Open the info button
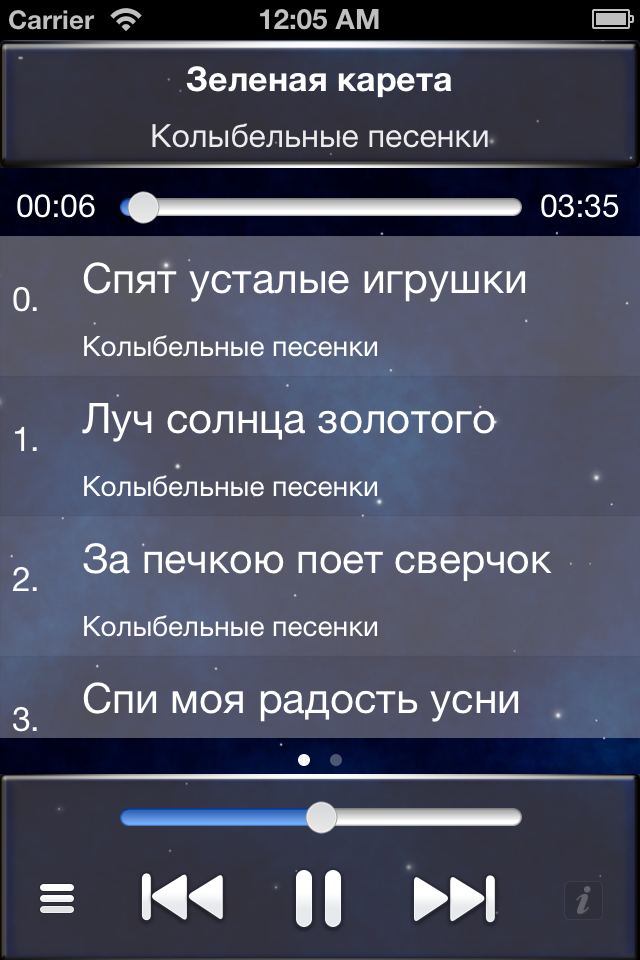640x960 pixels. point(583,900)
